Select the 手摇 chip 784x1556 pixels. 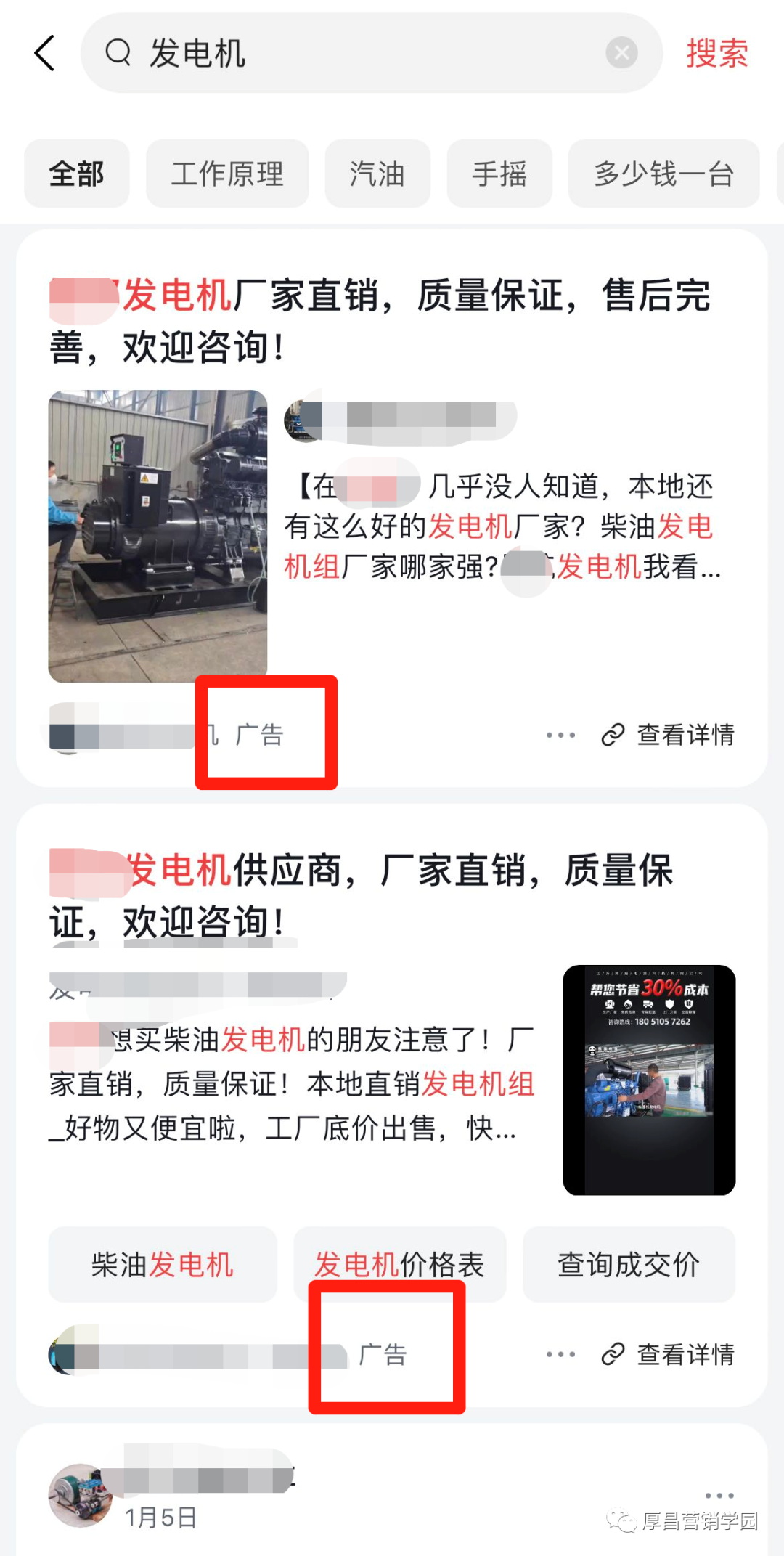click(499, 174)
